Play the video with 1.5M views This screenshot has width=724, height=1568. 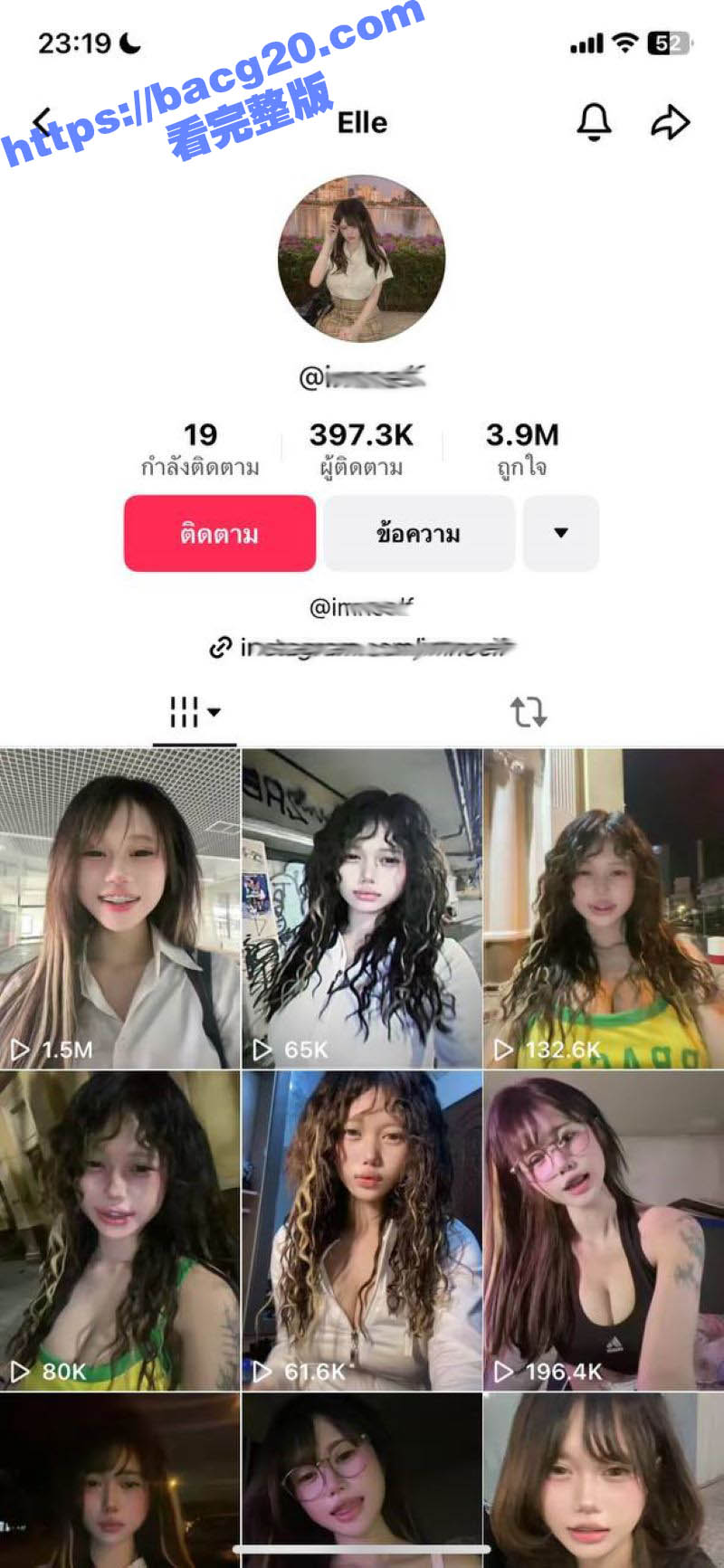point(120,908)
